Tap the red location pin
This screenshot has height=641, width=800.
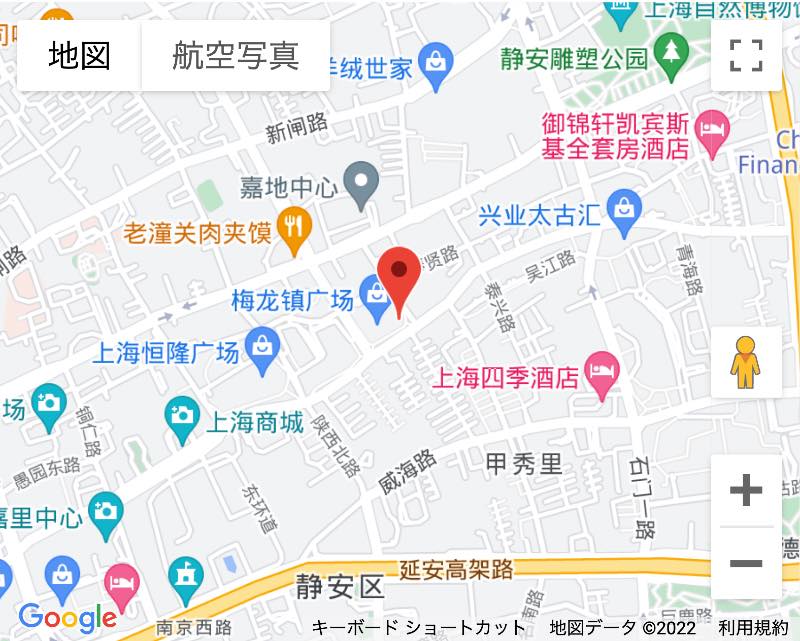pyautogui.click(x=399, y=277)
